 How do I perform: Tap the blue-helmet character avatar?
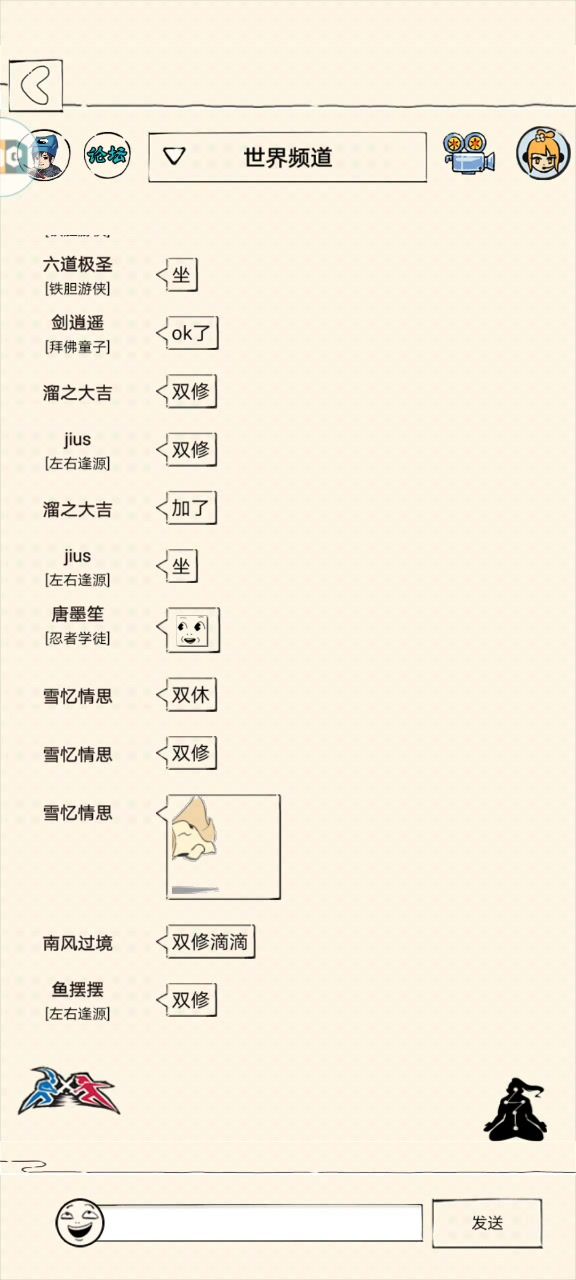click(x=46, y=156)
